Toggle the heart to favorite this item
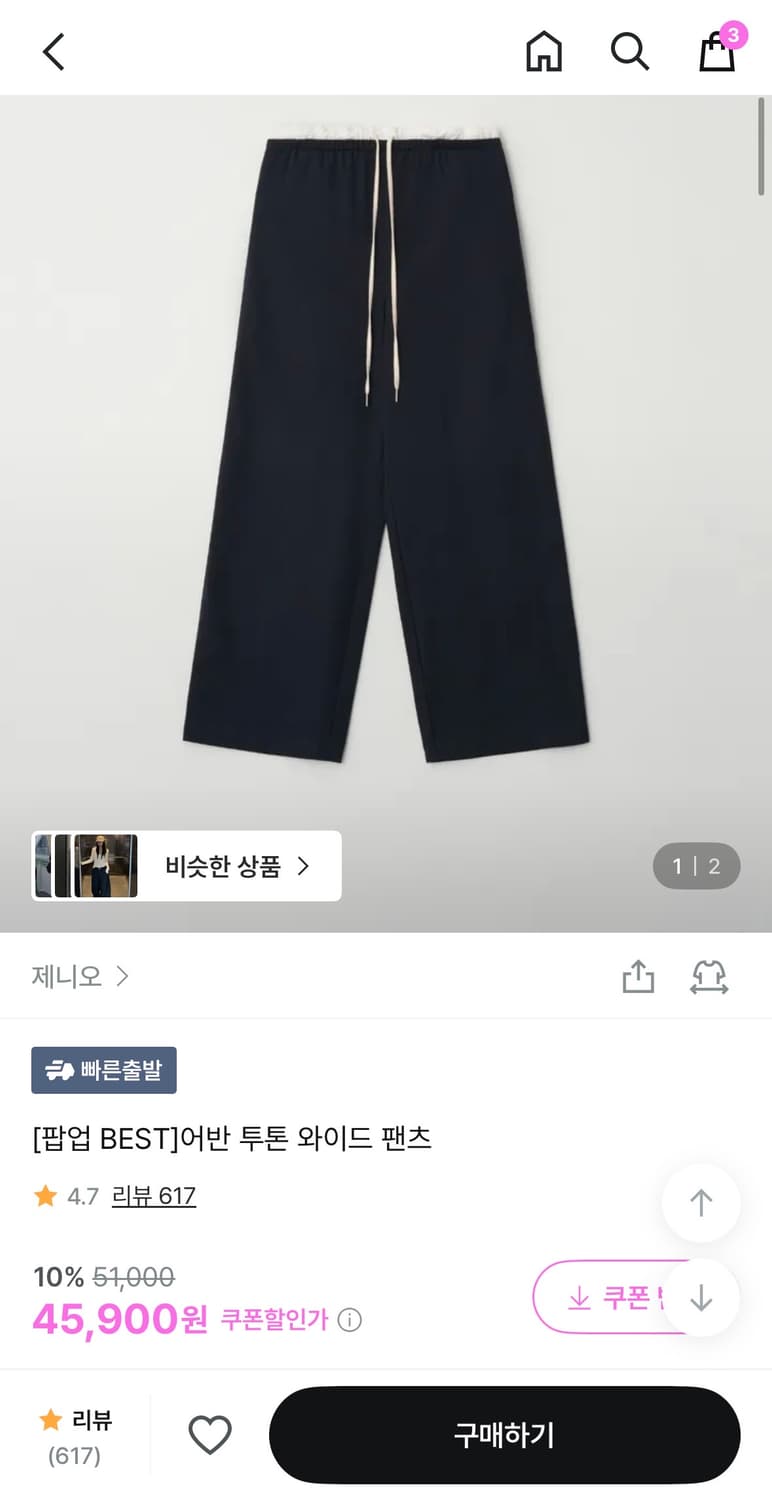This screenshot has width=772, height=1500. tap(210, 1434)
